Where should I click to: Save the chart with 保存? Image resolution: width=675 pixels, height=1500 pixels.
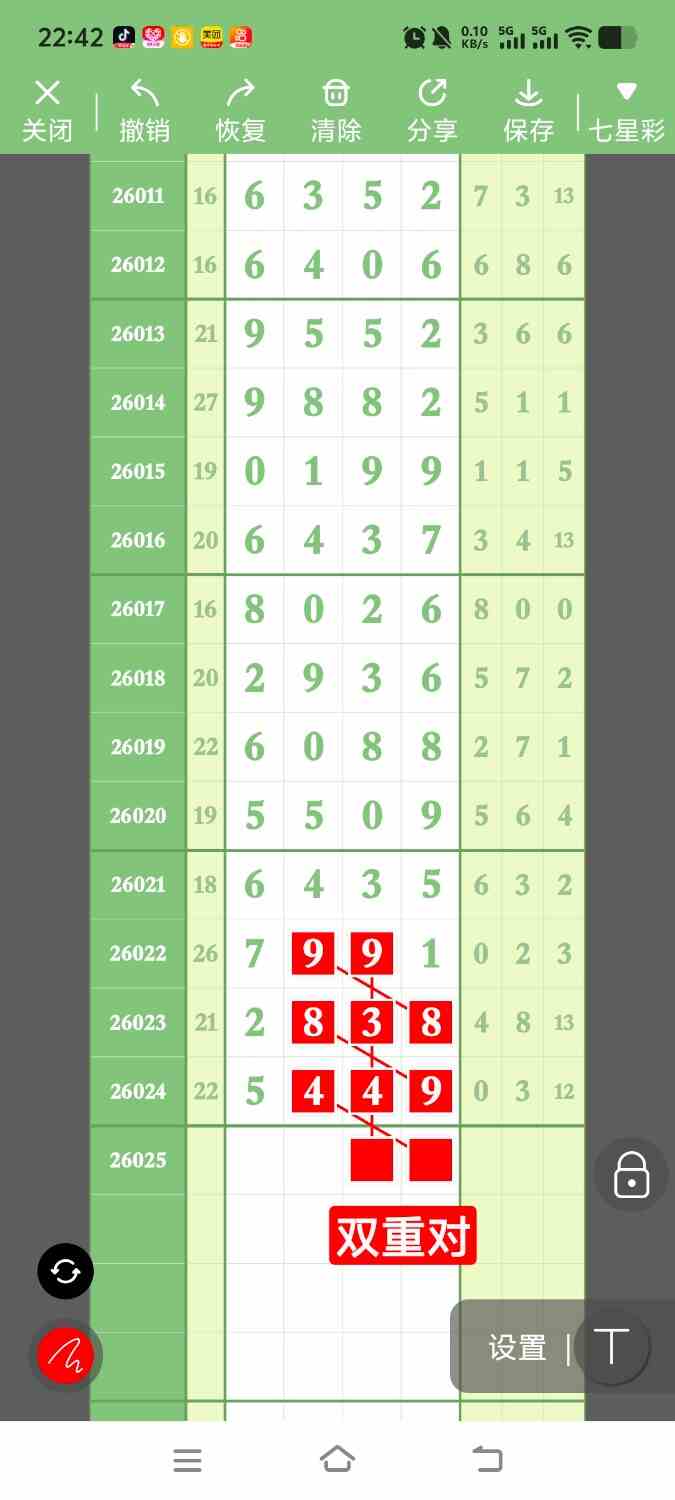click(x=528, y=111)
